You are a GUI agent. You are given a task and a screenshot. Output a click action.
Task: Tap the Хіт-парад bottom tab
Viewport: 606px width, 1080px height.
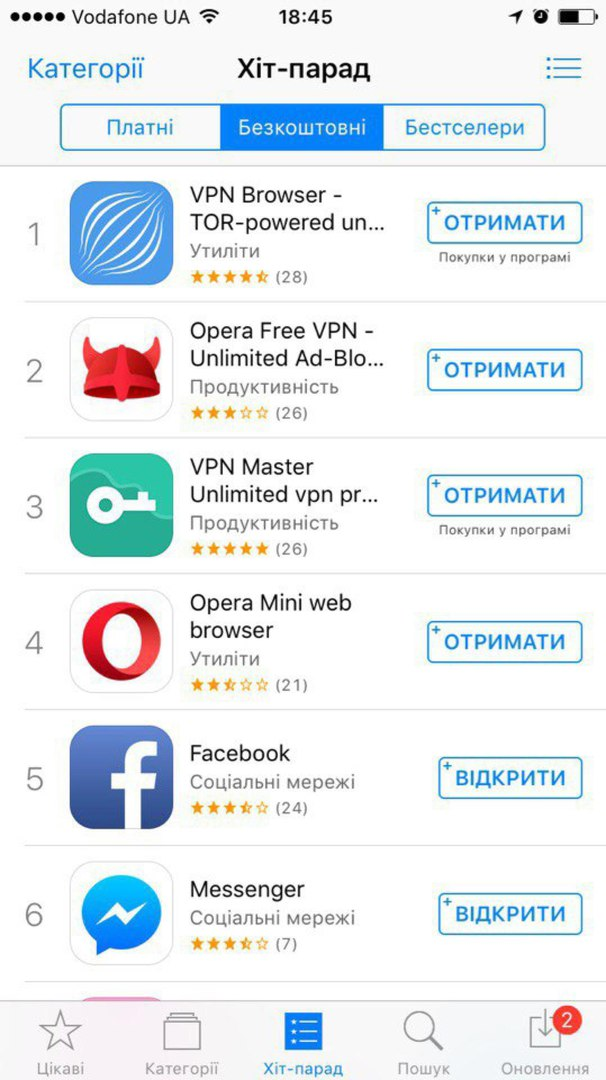tap(302, 1040)
